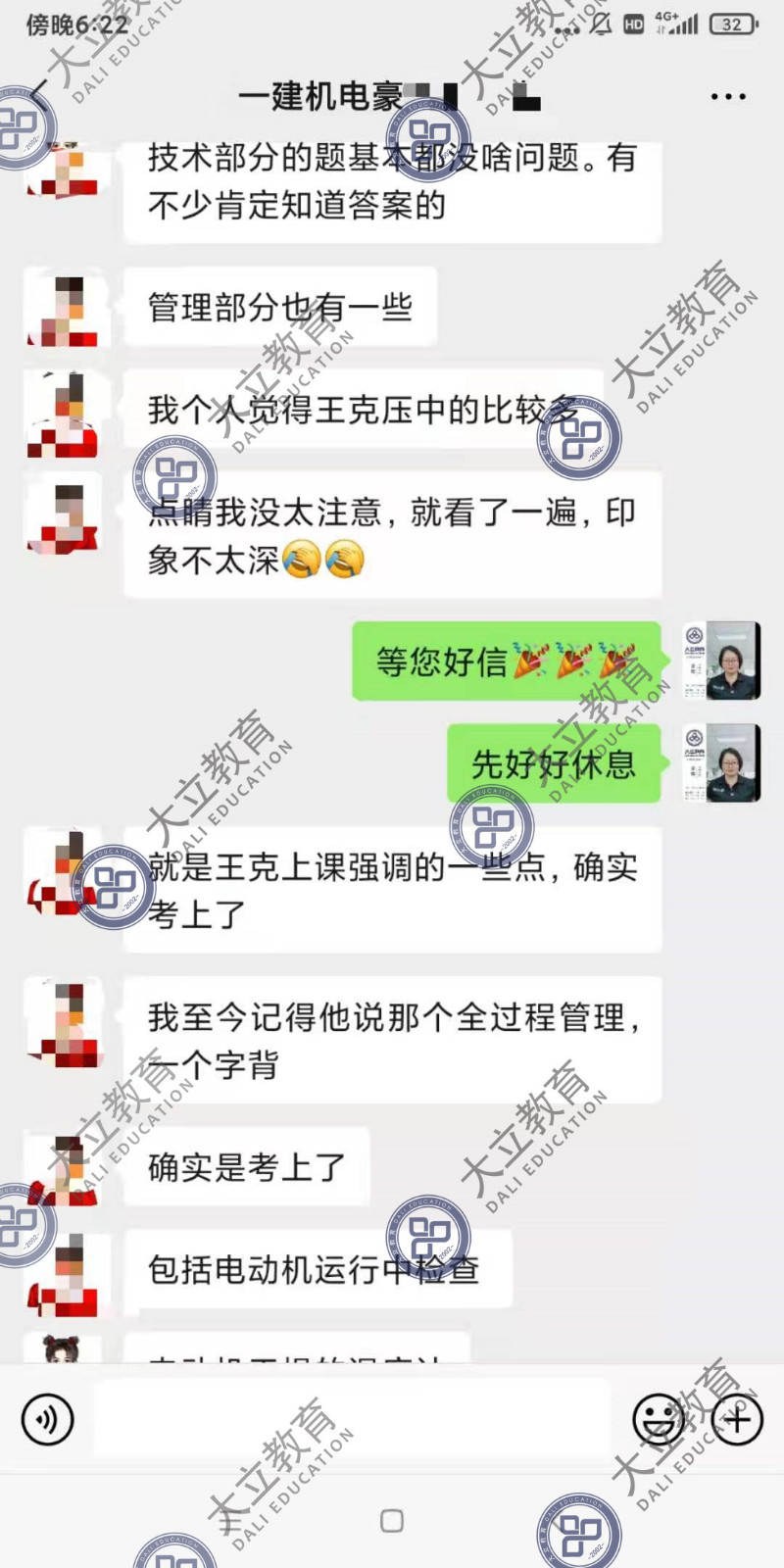Open contact avatar beside 管理部分也有一些
784x1568 pixels.
(64, 309)
